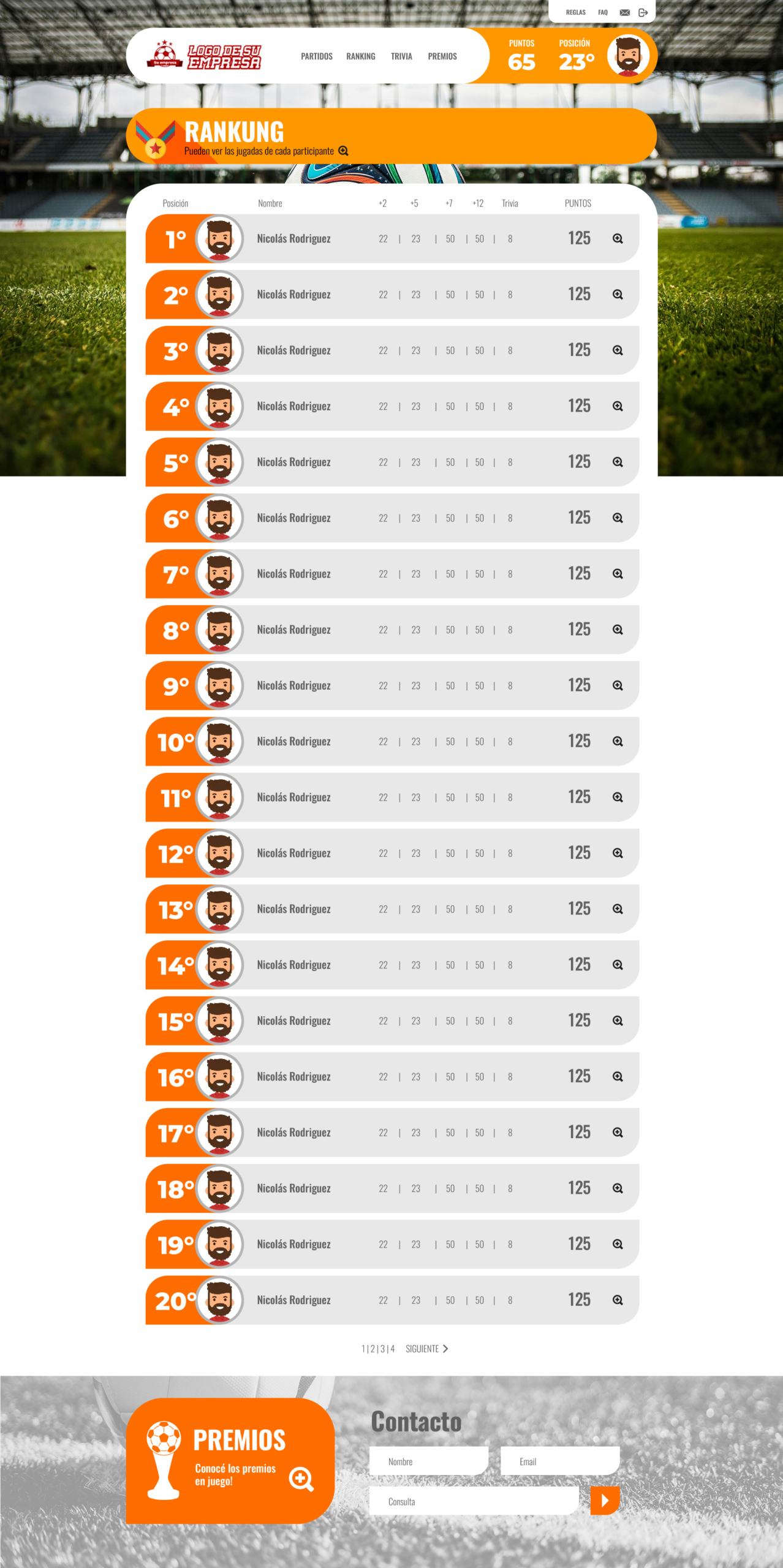Go to PARTIDOS in the menu
783x1568 pixels.
(x=316, y=56)
